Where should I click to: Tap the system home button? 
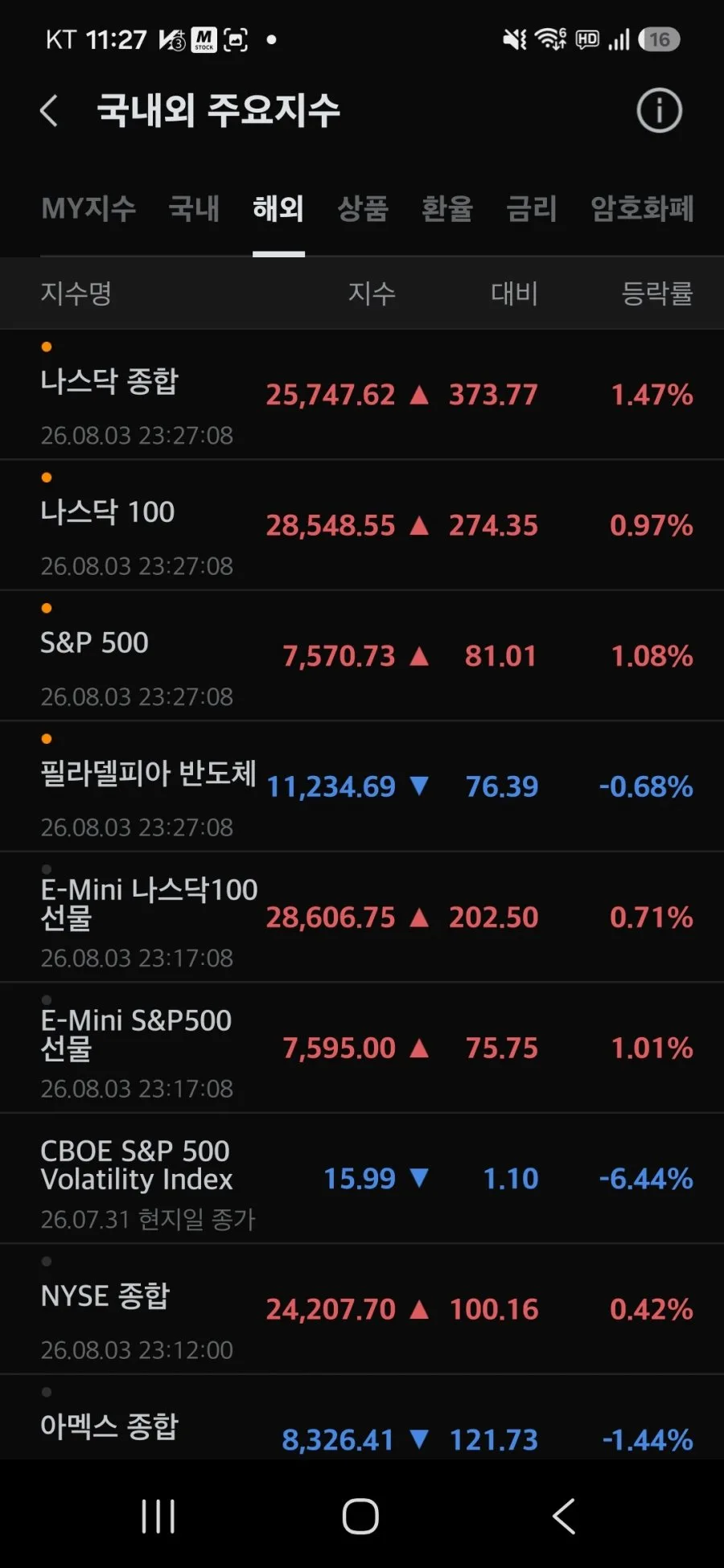click(x=360, y=1517)
